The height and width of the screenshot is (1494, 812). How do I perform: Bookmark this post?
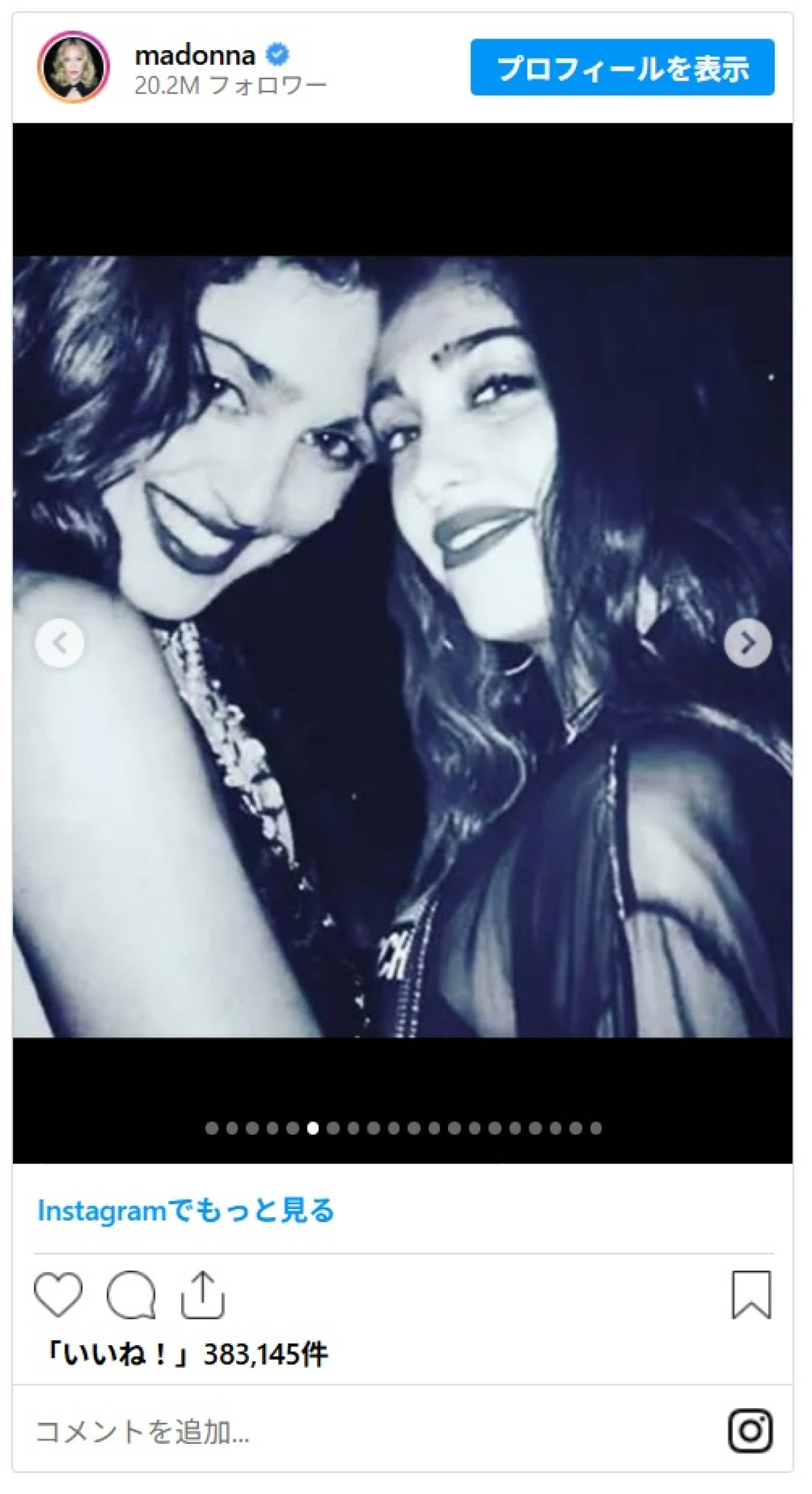(x=751, y=1296)
